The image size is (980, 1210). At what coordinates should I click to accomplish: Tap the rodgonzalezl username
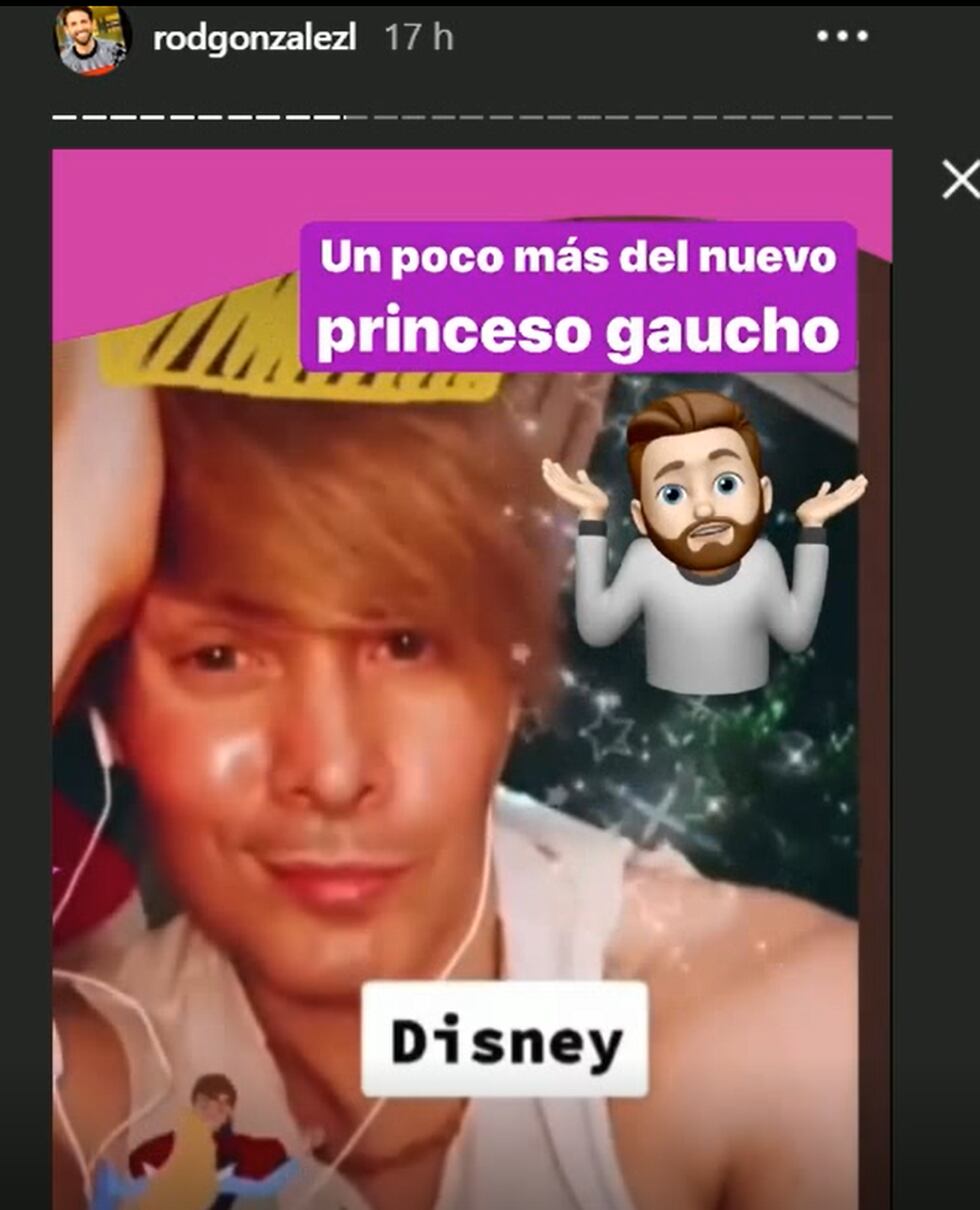(254, 39)
